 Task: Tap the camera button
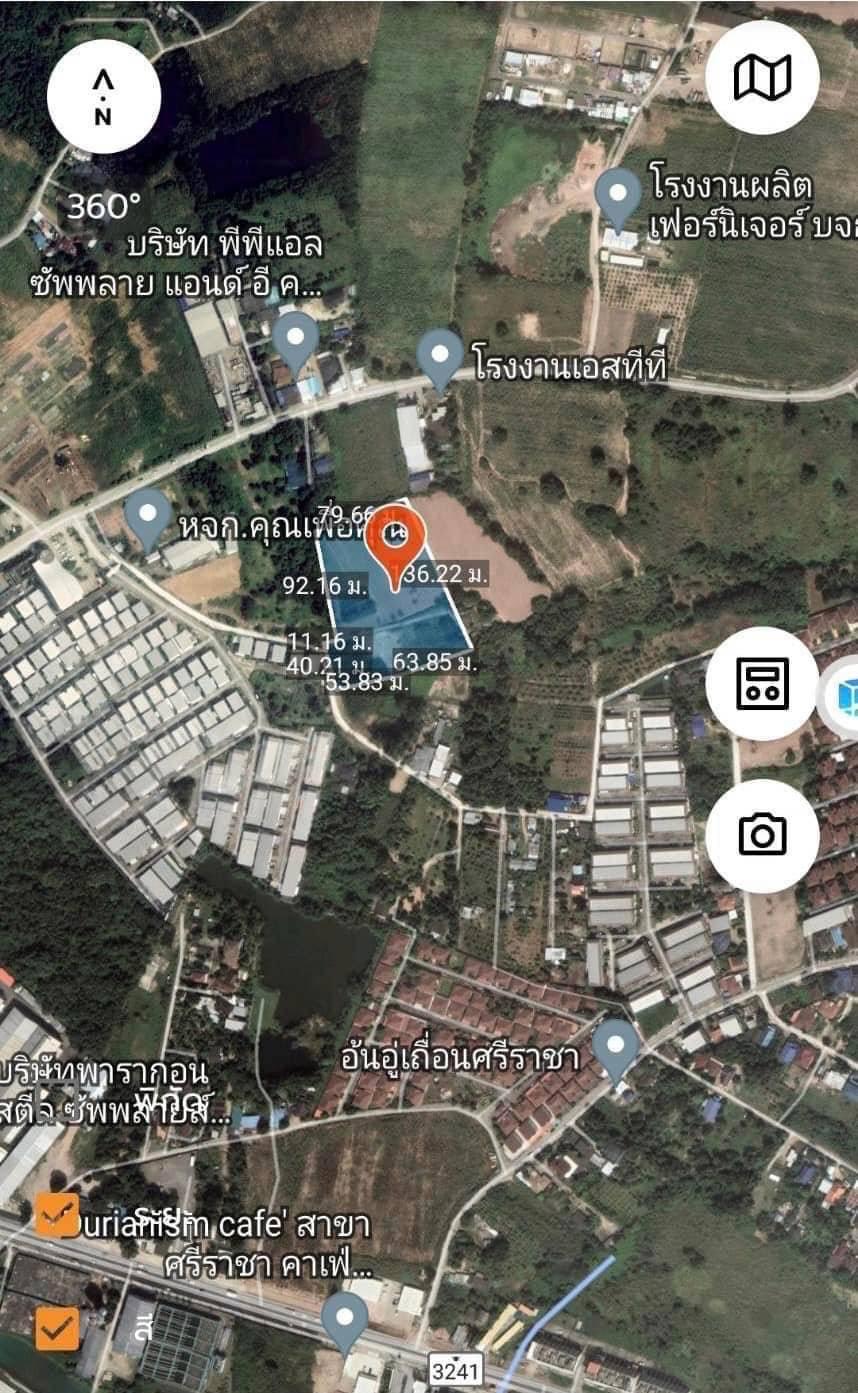click(x=762, y=835)
